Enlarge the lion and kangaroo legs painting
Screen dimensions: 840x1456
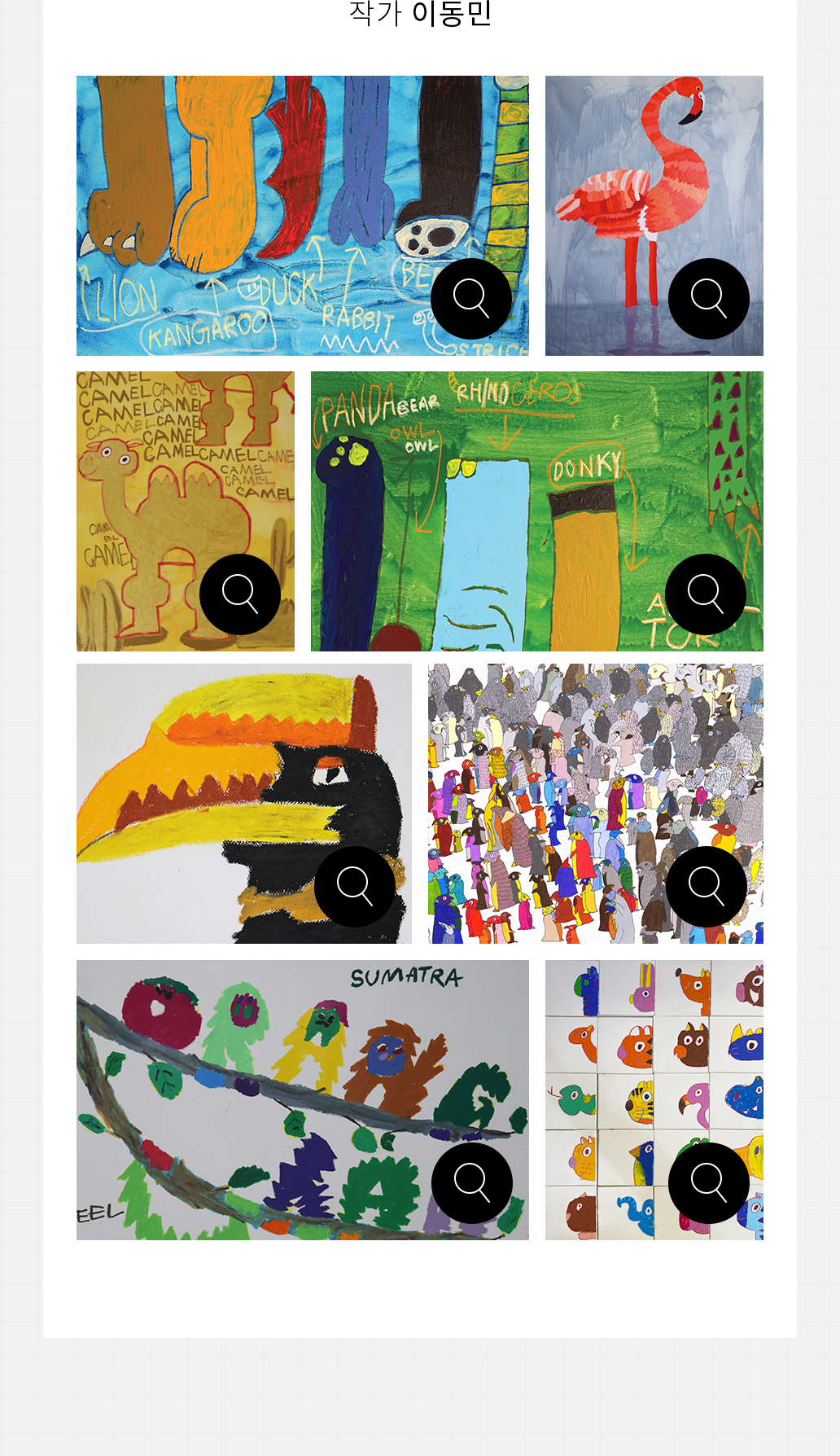pyautogui.click(x=471, y=299)
